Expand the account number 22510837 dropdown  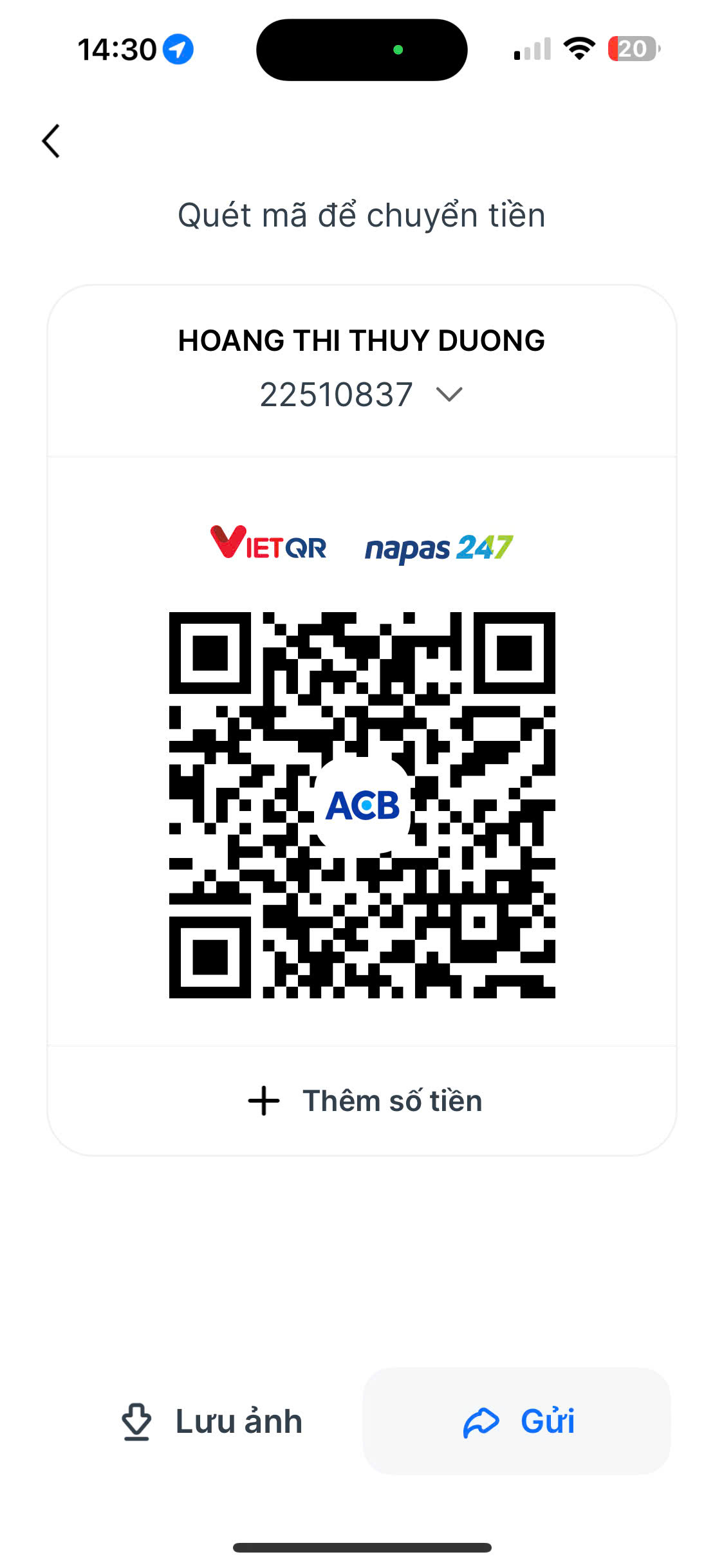coord(449,394)
